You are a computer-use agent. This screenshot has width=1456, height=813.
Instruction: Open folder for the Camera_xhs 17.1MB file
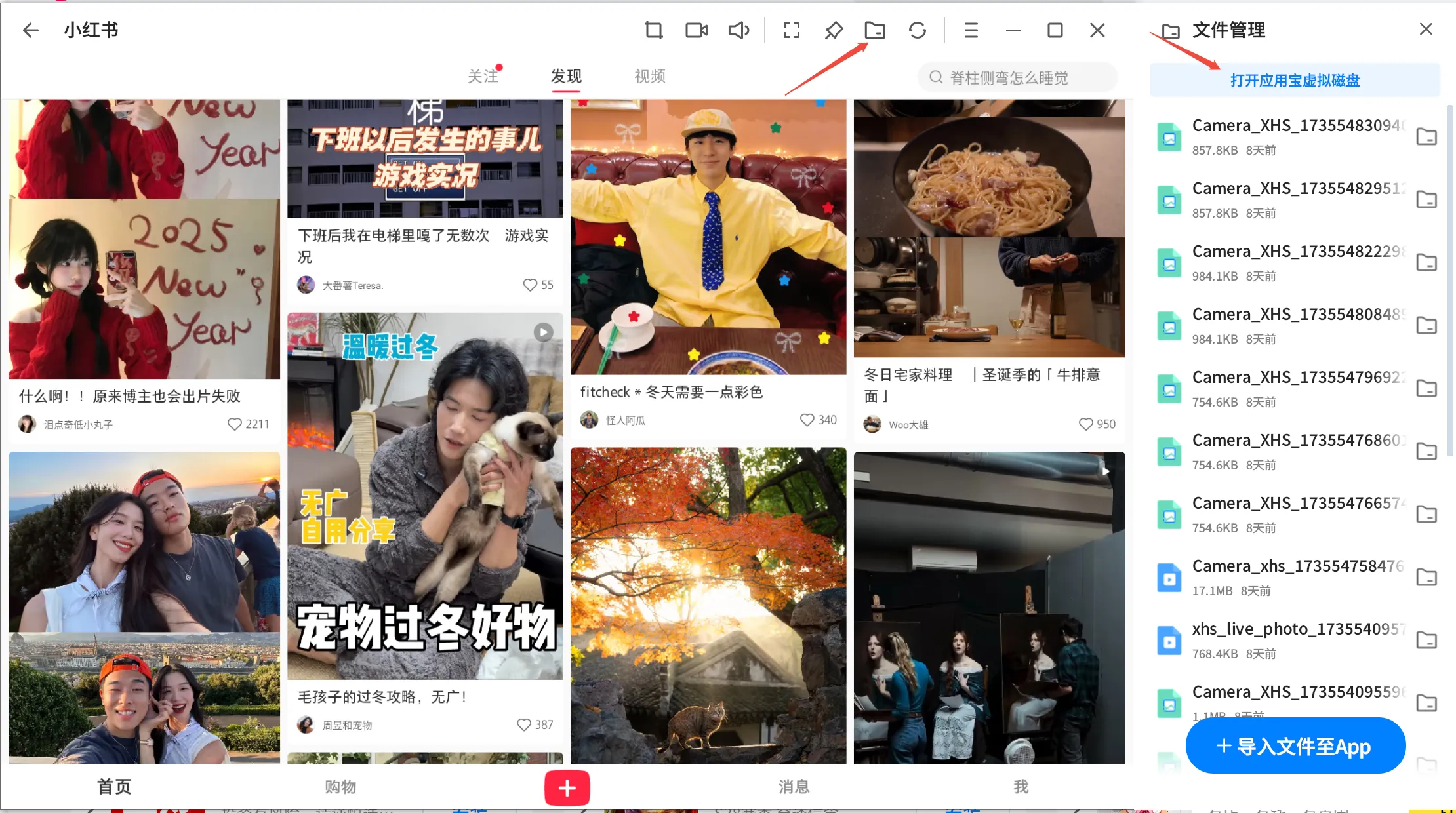[1426, 577]
